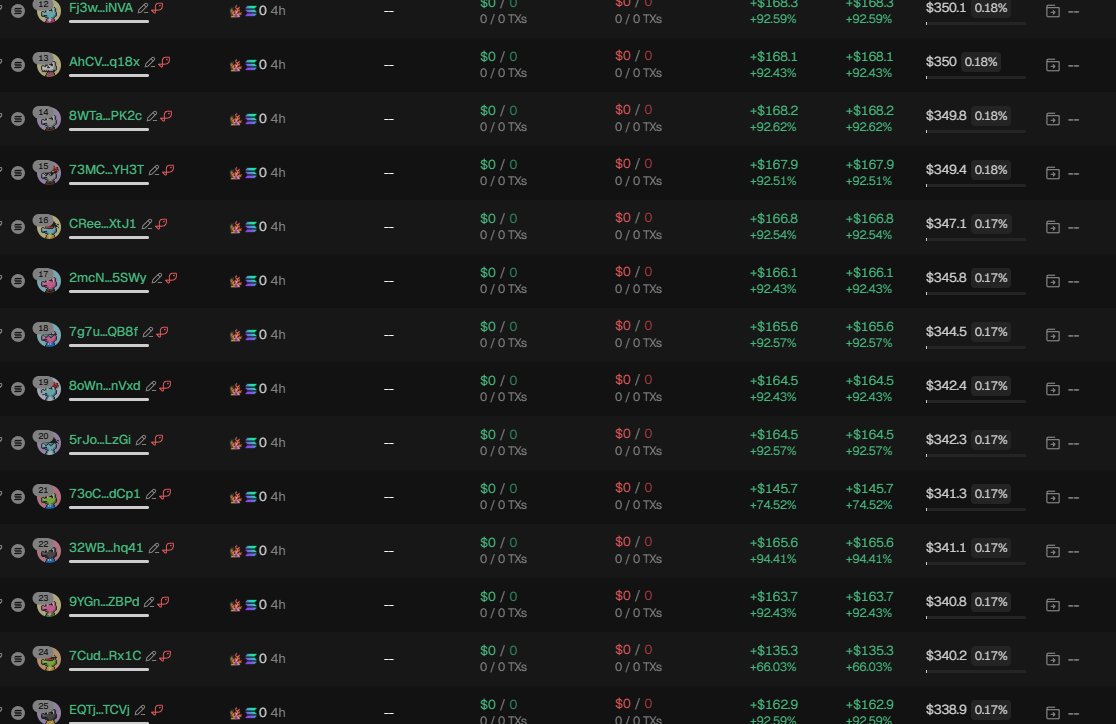The height and width of the screenshot is (724, 1116).
Task: Open wallet 7g7u...QB8f
Action: tap(103, 332)
